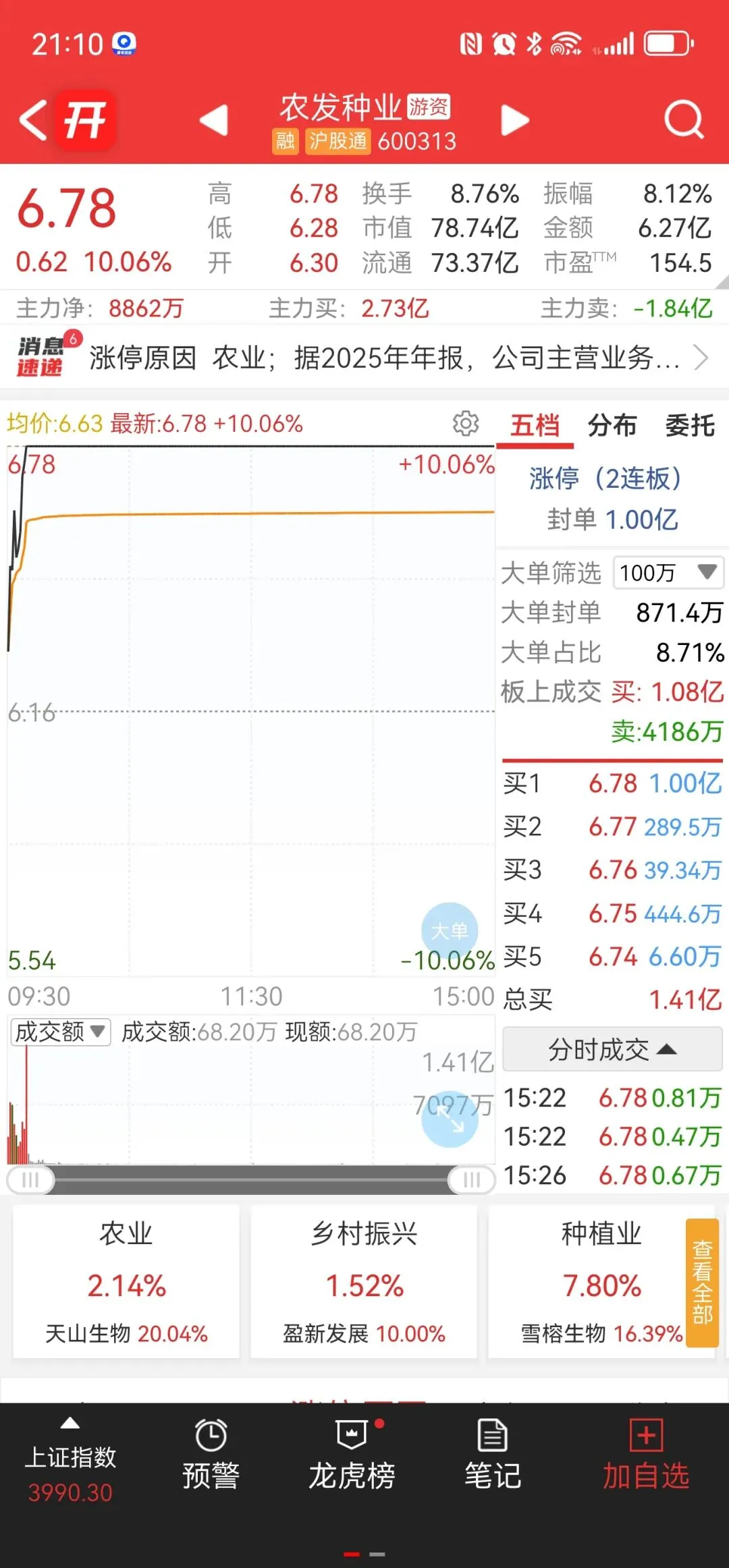This screenshot has height=1568, width=729.
Task: Open 龙虎榜 in the bottom bar
Action: pos(352,1456)
